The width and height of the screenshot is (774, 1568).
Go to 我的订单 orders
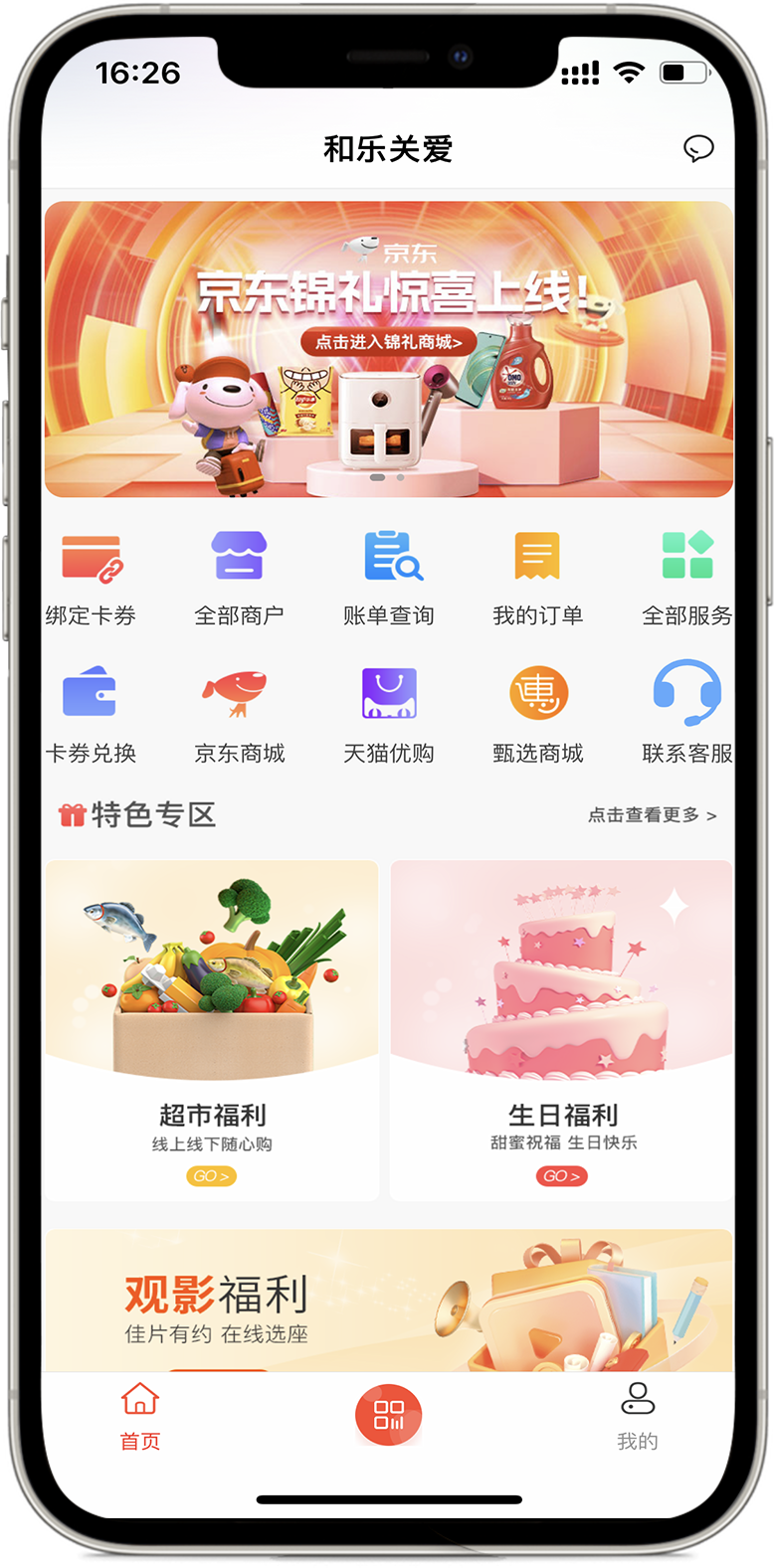tap(537, 577)
